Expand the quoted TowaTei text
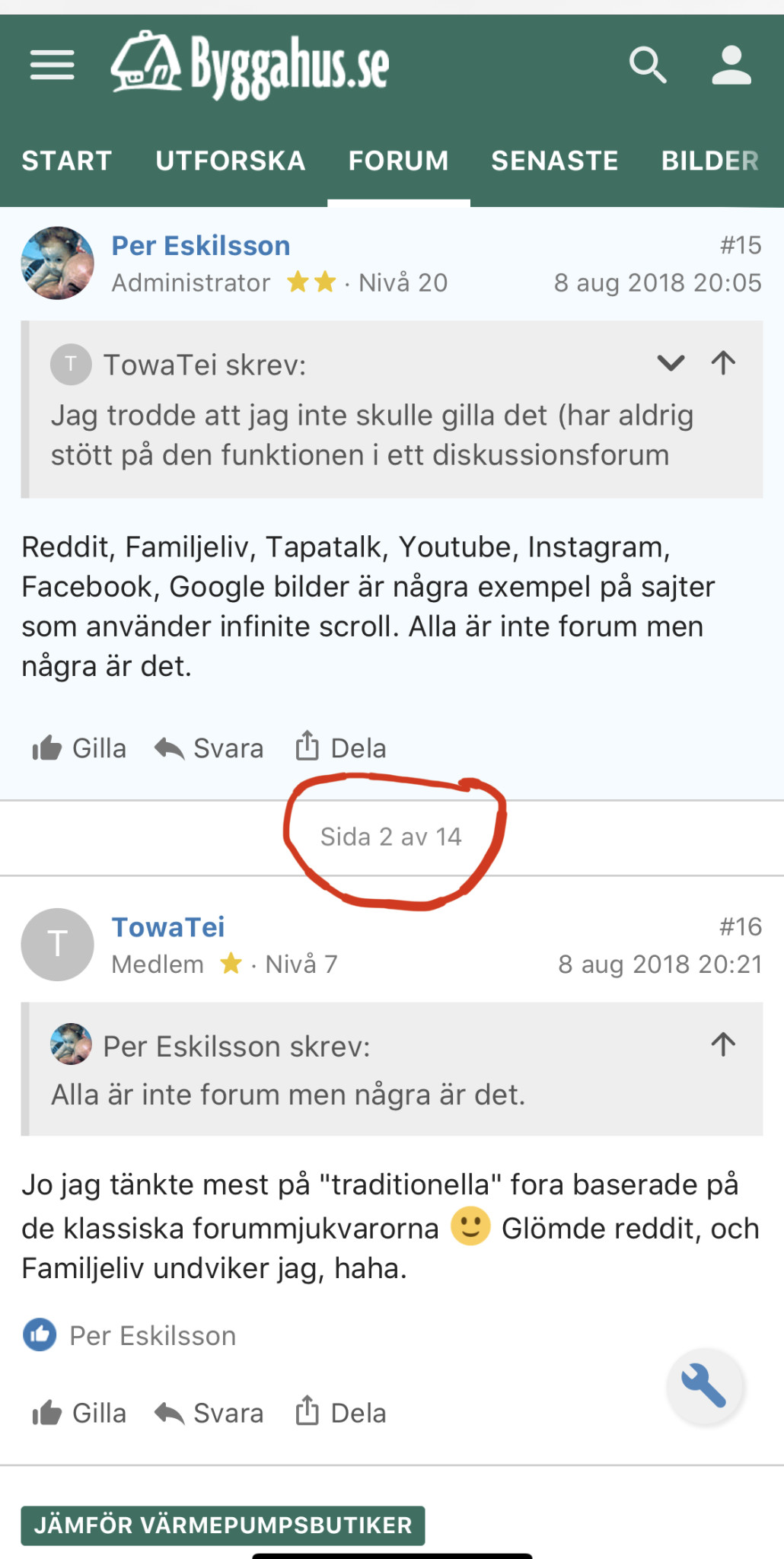Screen dimensions: 784x1559 [671, 363]
